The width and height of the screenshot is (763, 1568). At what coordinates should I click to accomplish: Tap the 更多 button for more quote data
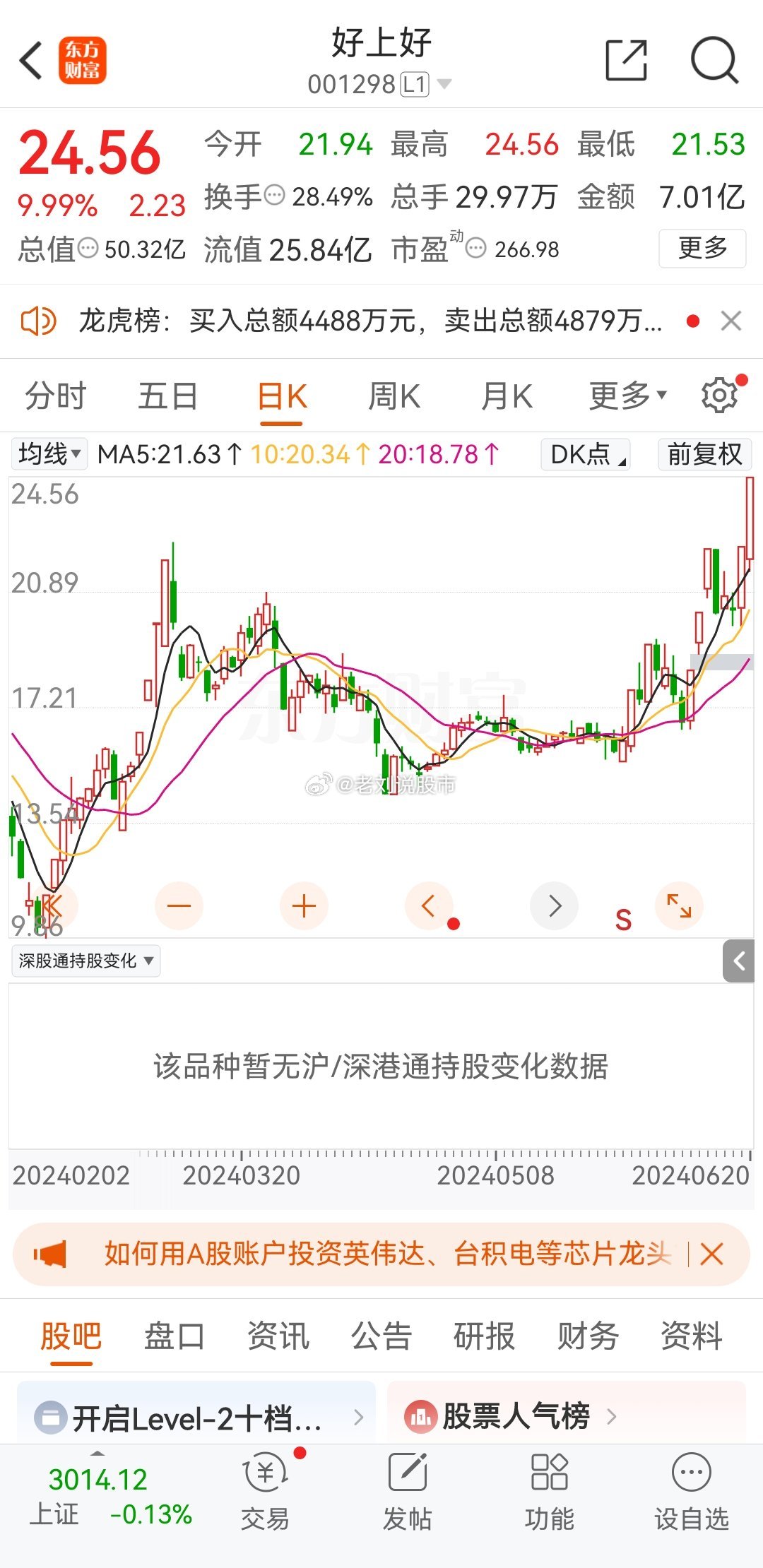point(702,249)
